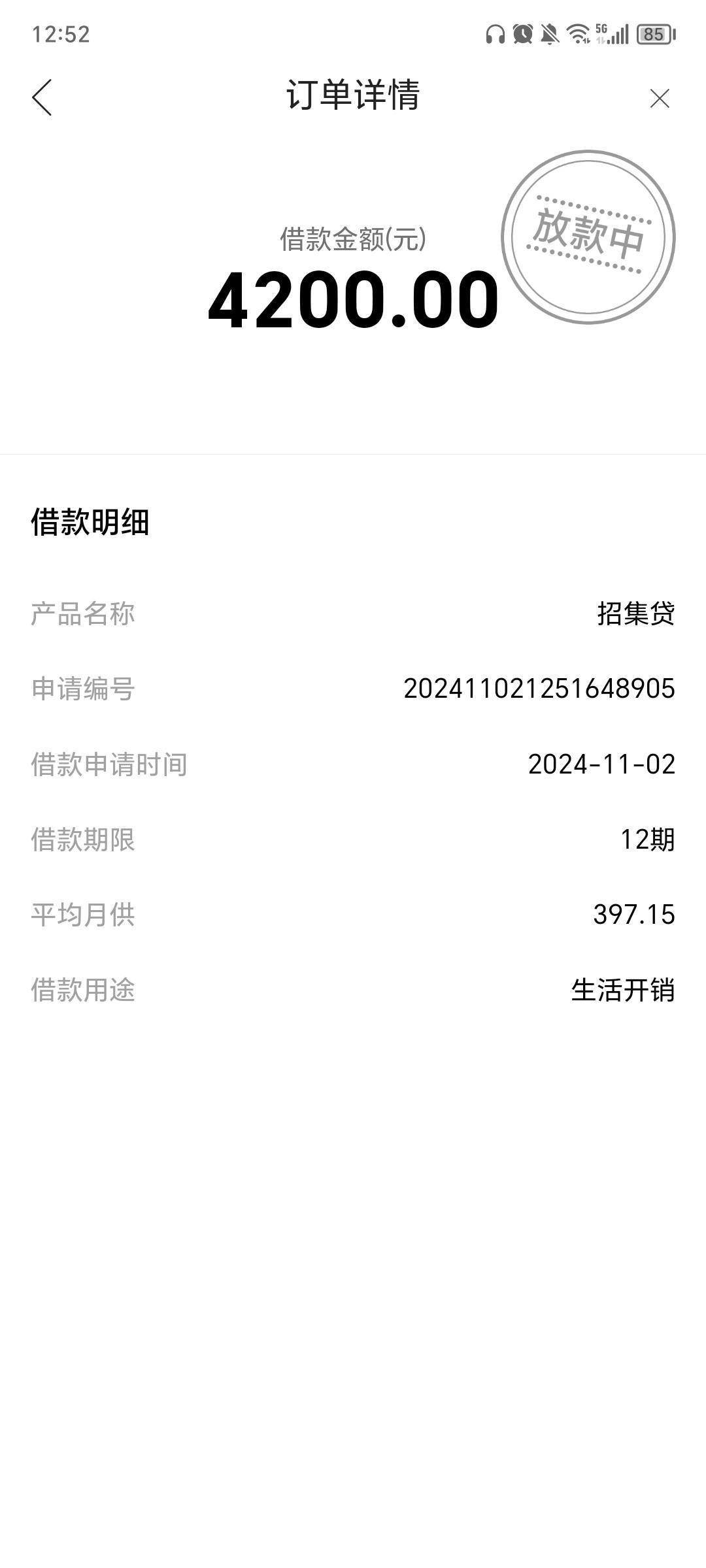
Task: Close the order details page with X
Action: click(x=660, y=99)
